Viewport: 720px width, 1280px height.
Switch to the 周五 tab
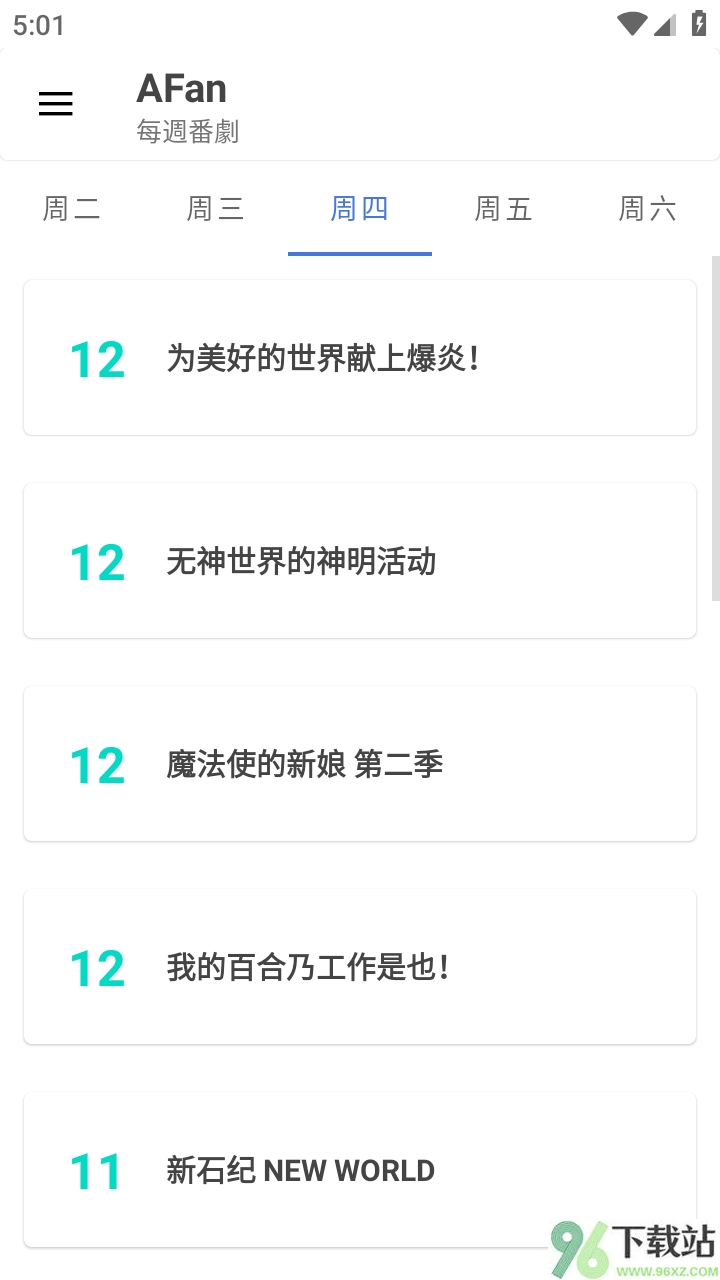(x=504, y=209)
